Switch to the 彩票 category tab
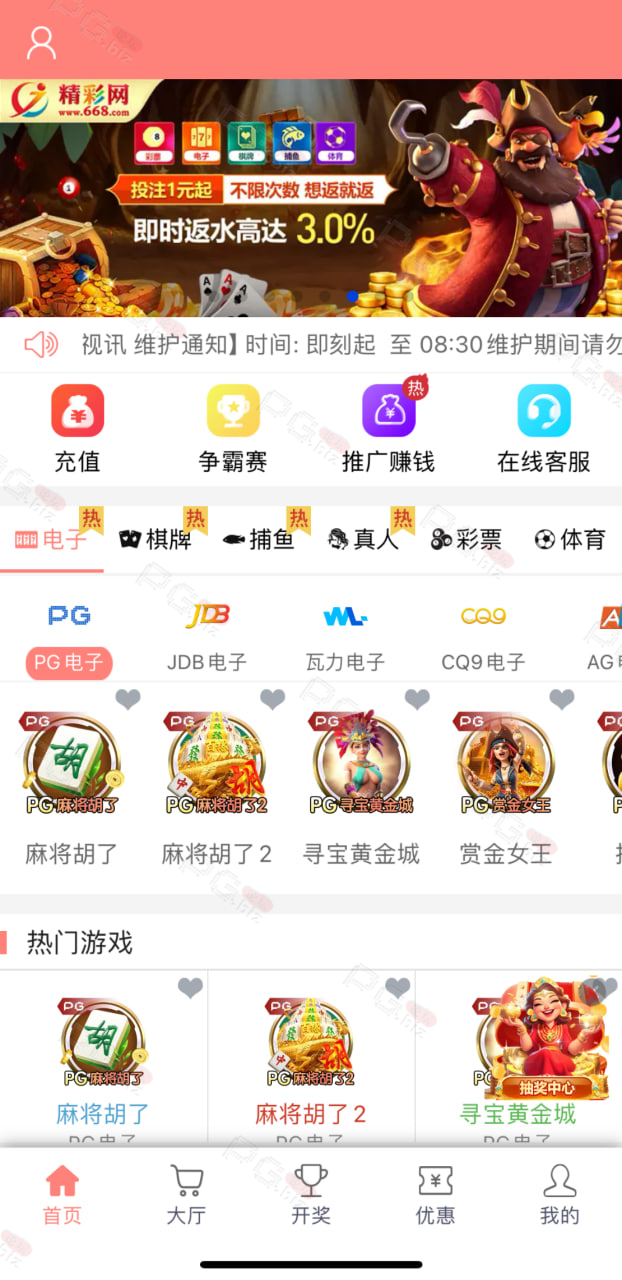622x1280 pixels. click(466, 540)
